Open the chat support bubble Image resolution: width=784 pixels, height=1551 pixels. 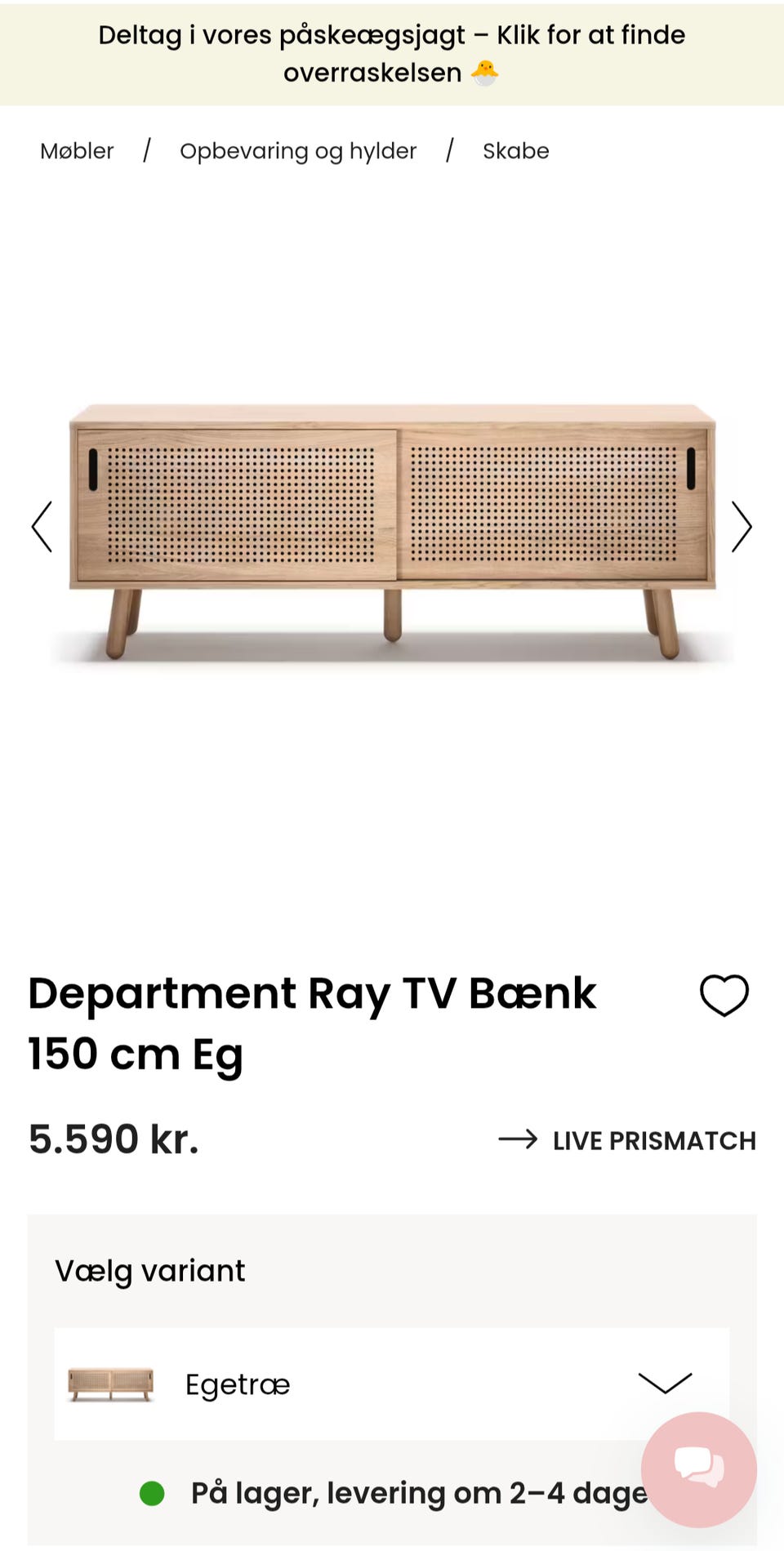[x=698, y=1469]
